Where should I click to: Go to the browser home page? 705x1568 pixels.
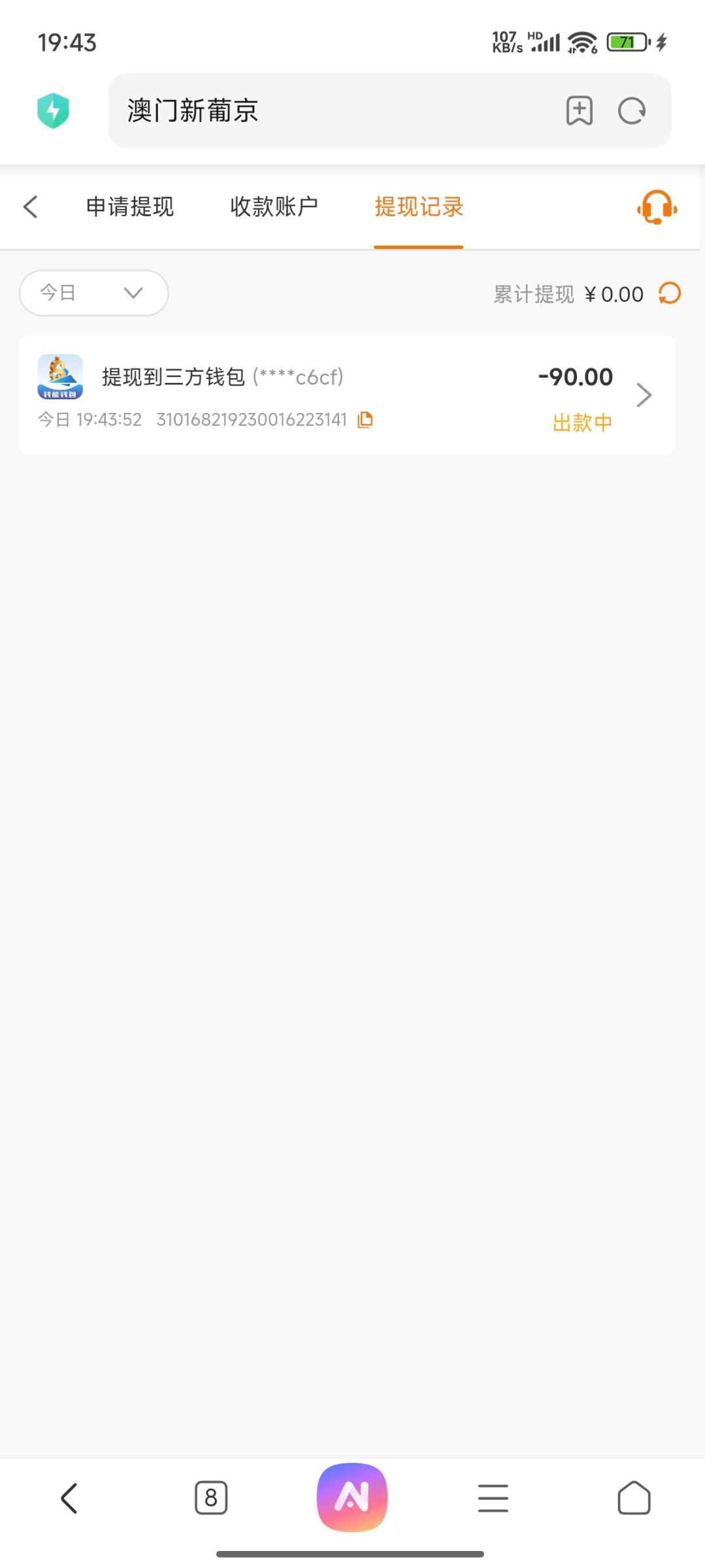634,1498
